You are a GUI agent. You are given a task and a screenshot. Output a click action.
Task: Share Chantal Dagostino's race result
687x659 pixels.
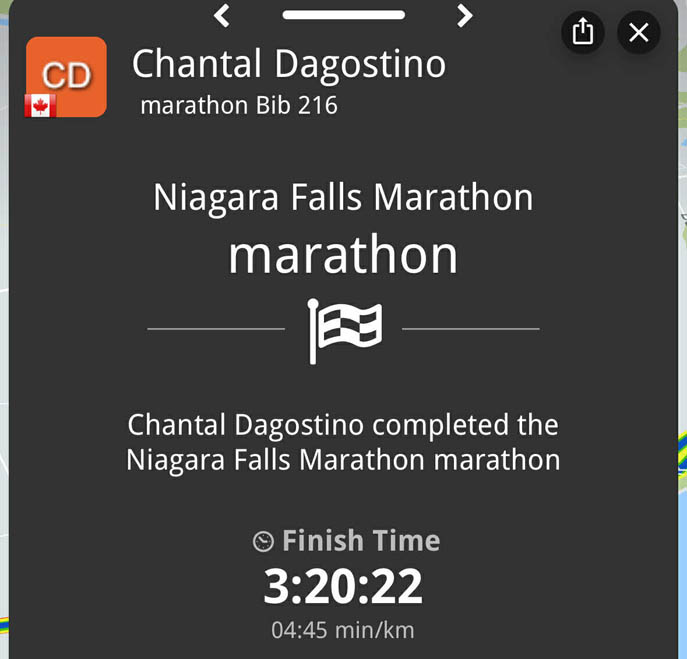coord(583,33)
